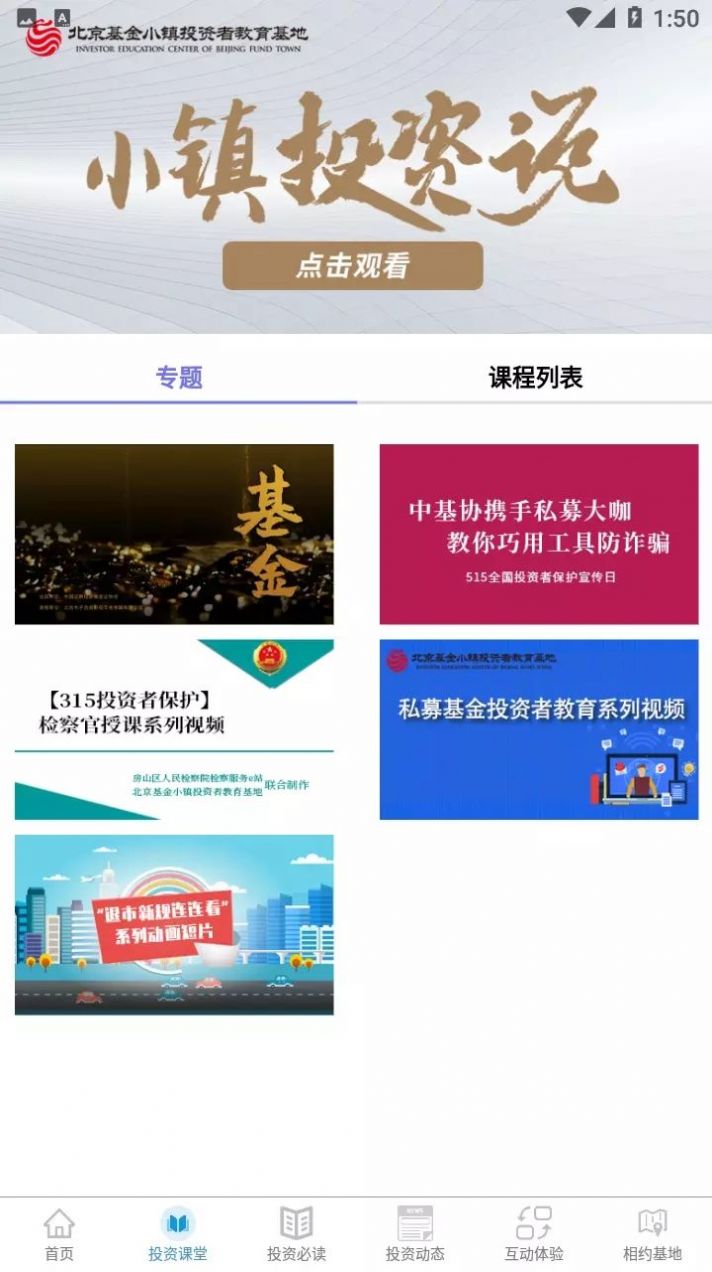Open the 基金 topic card

(x=174, y=534)
